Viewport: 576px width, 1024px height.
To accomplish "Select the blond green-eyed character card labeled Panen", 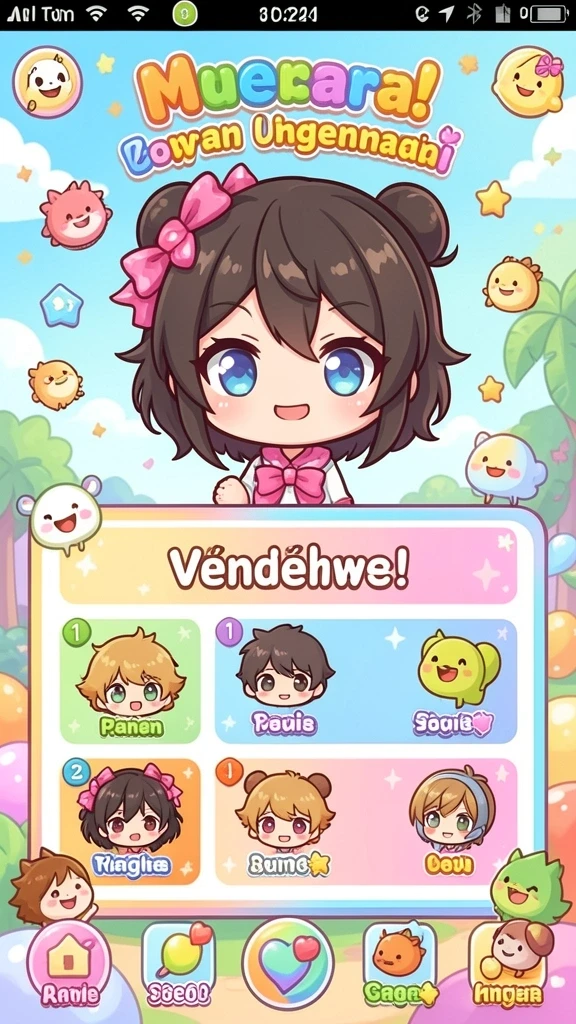I will tap(131, 681).
